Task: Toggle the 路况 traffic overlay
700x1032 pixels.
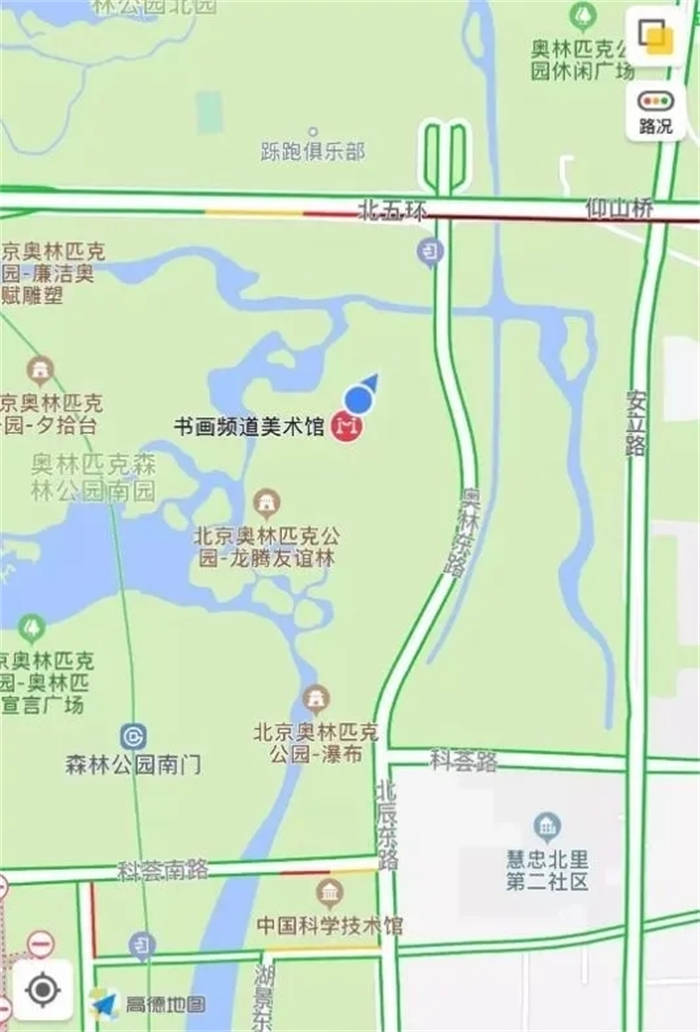Action: point(656,111)
